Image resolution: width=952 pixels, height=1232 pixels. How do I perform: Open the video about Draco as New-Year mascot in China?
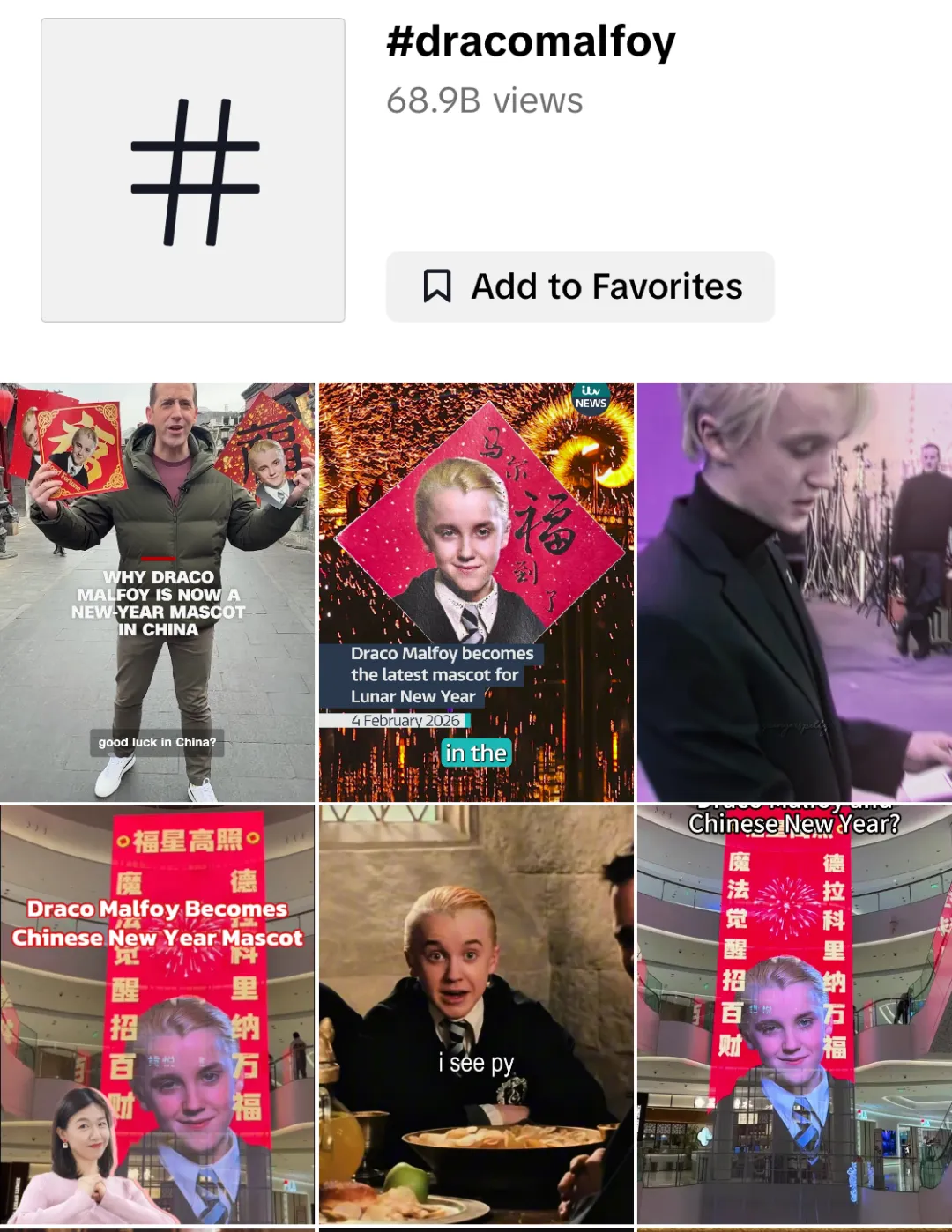(x=157, y=592)
